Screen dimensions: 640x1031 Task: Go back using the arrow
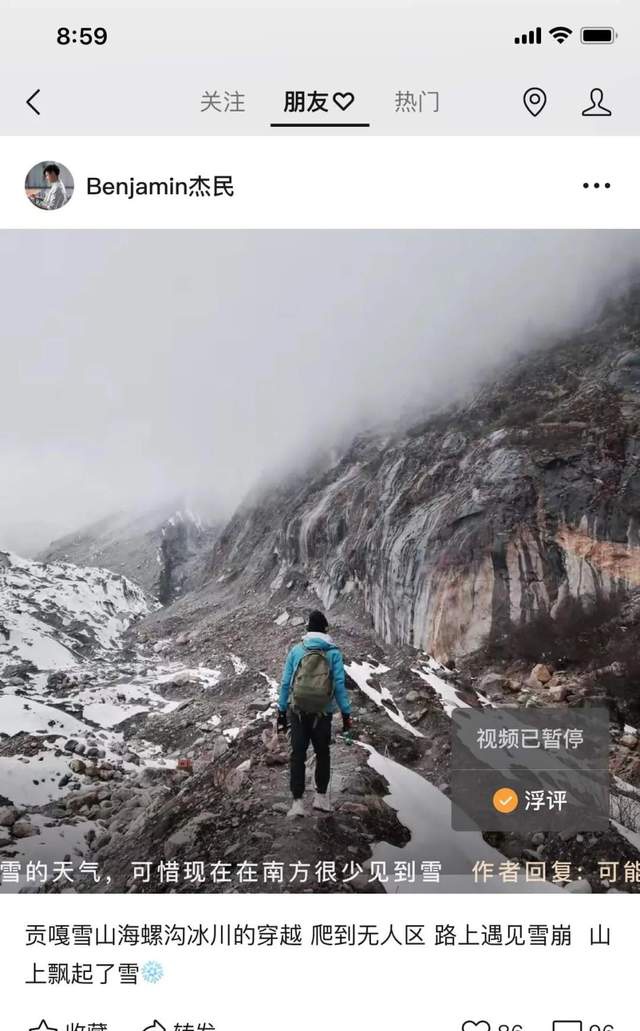pos(34,102)
